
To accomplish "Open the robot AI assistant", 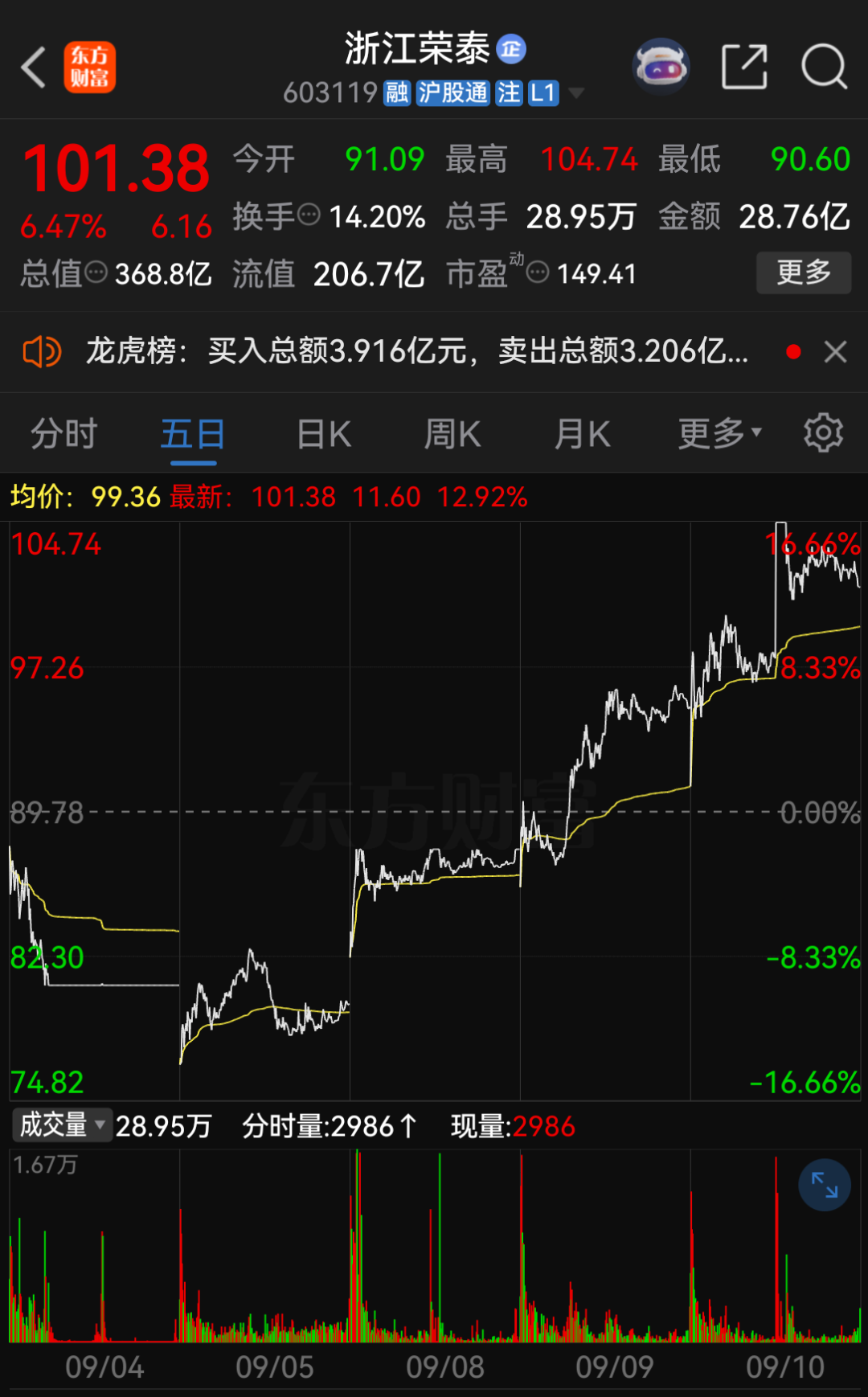I will [661, 67].
